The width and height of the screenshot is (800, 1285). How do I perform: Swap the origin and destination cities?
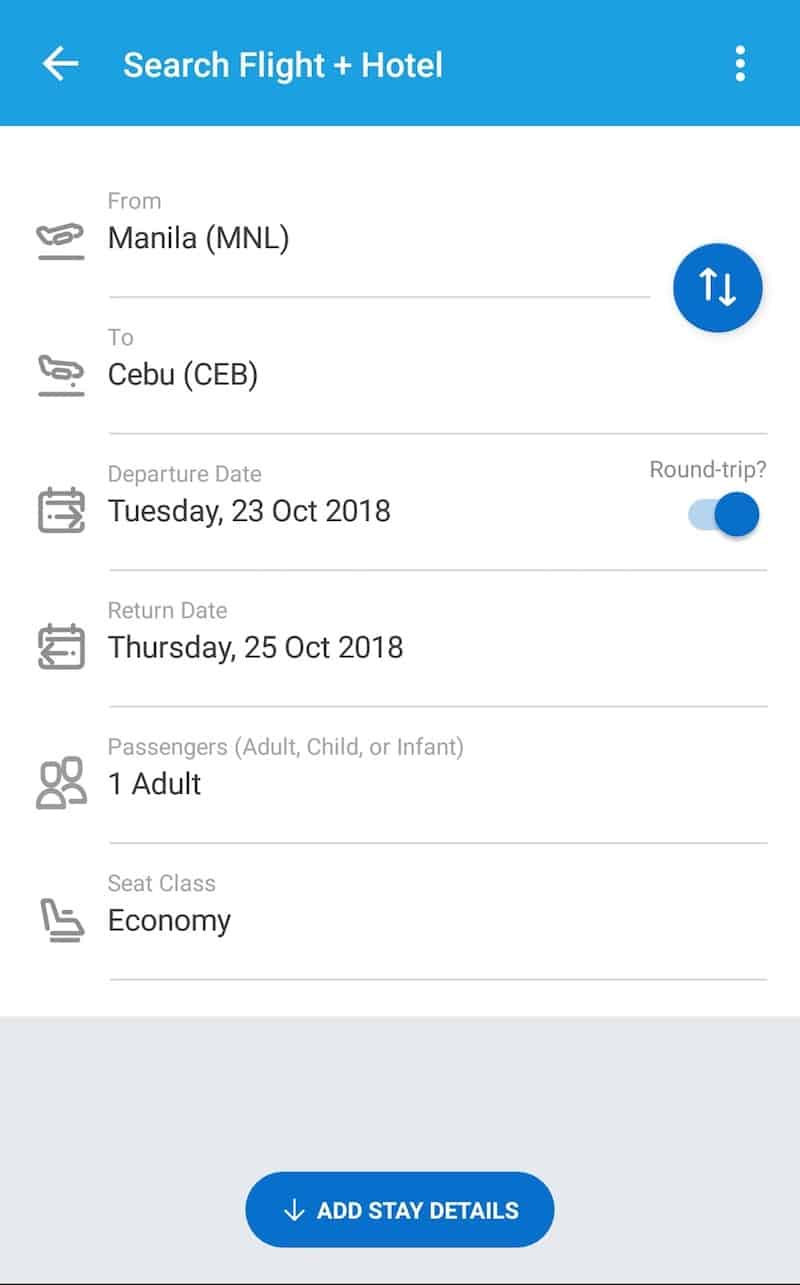718,287
